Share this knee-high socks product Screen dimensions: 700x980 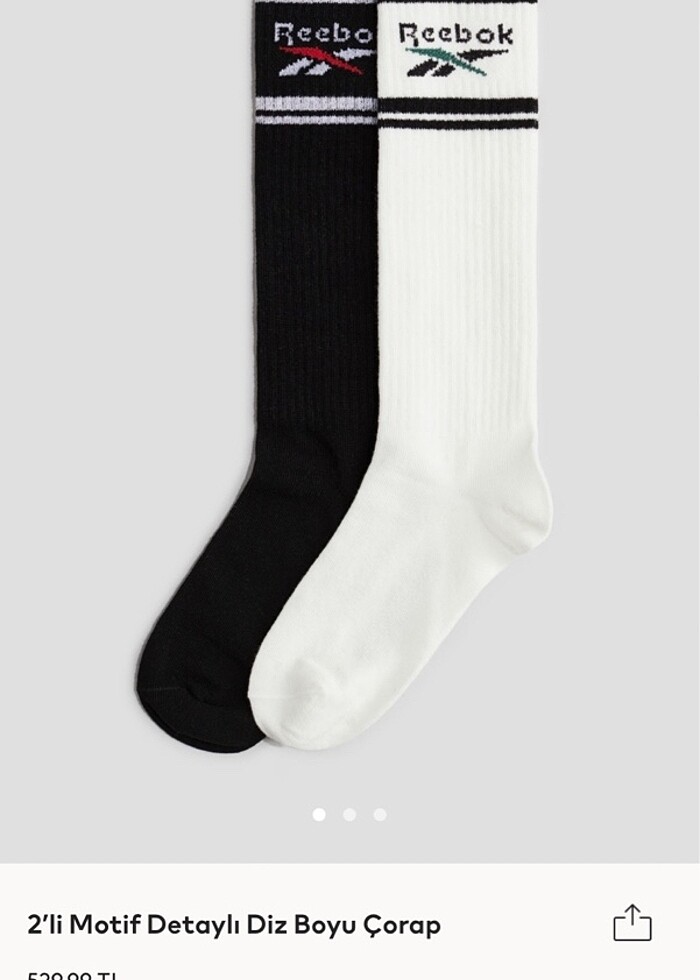point(632,922)
